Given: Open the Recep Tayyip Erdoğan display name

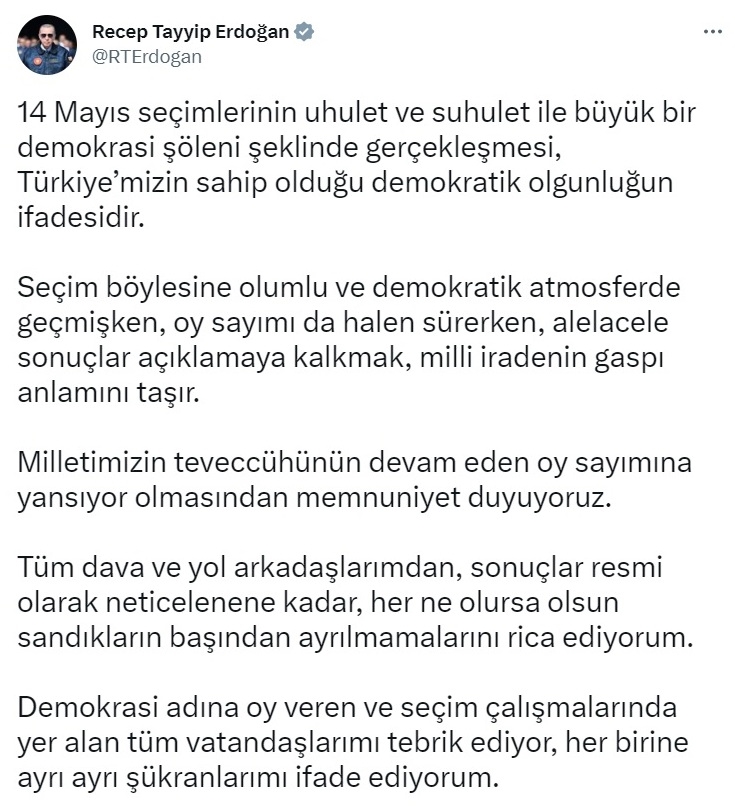Looking at the screenshot, I should click(x=190, y=32).
